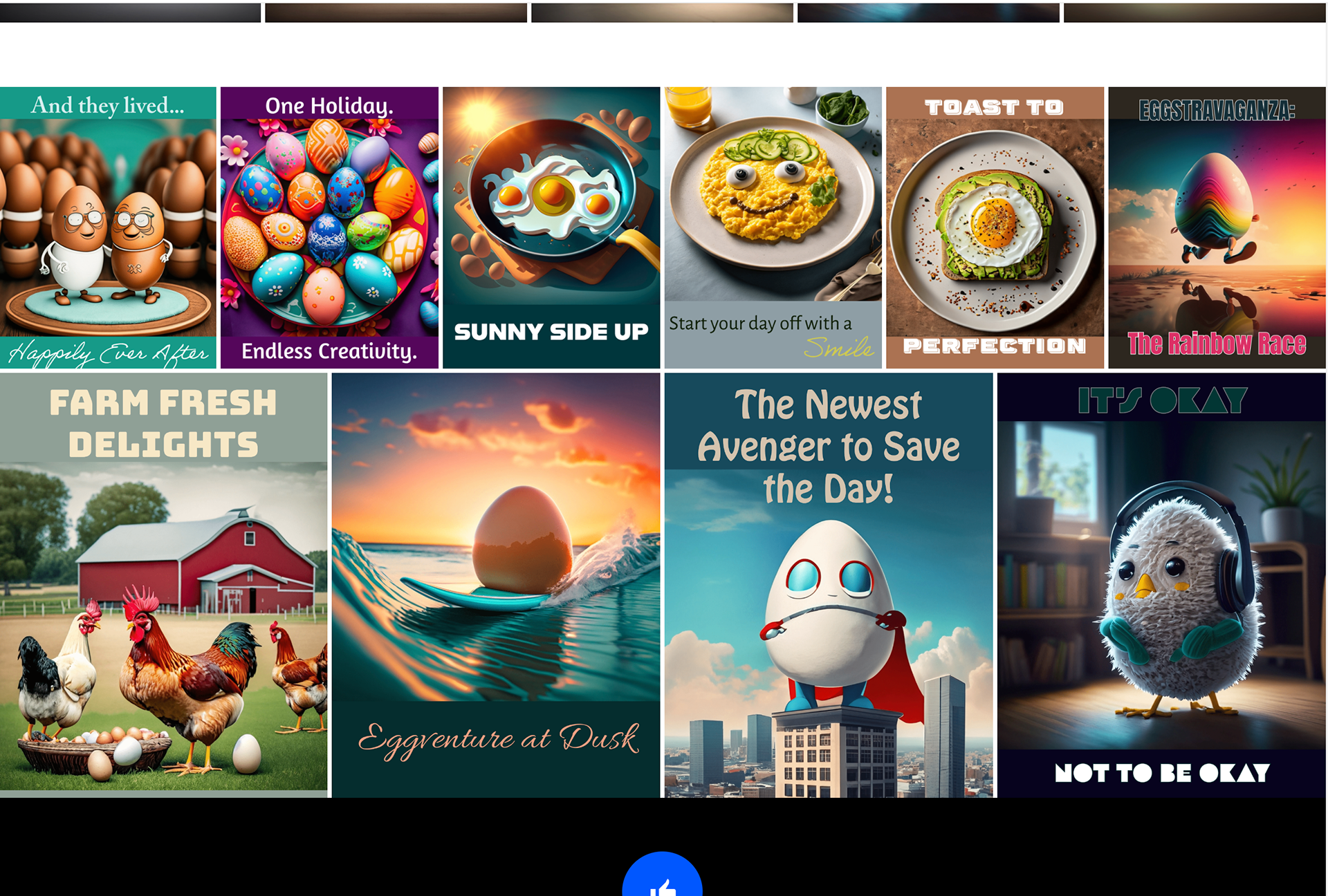Open the 'Farm Fresh Delights' poster
This screenshot has height=896, width=1328.
tap(163, 585)
